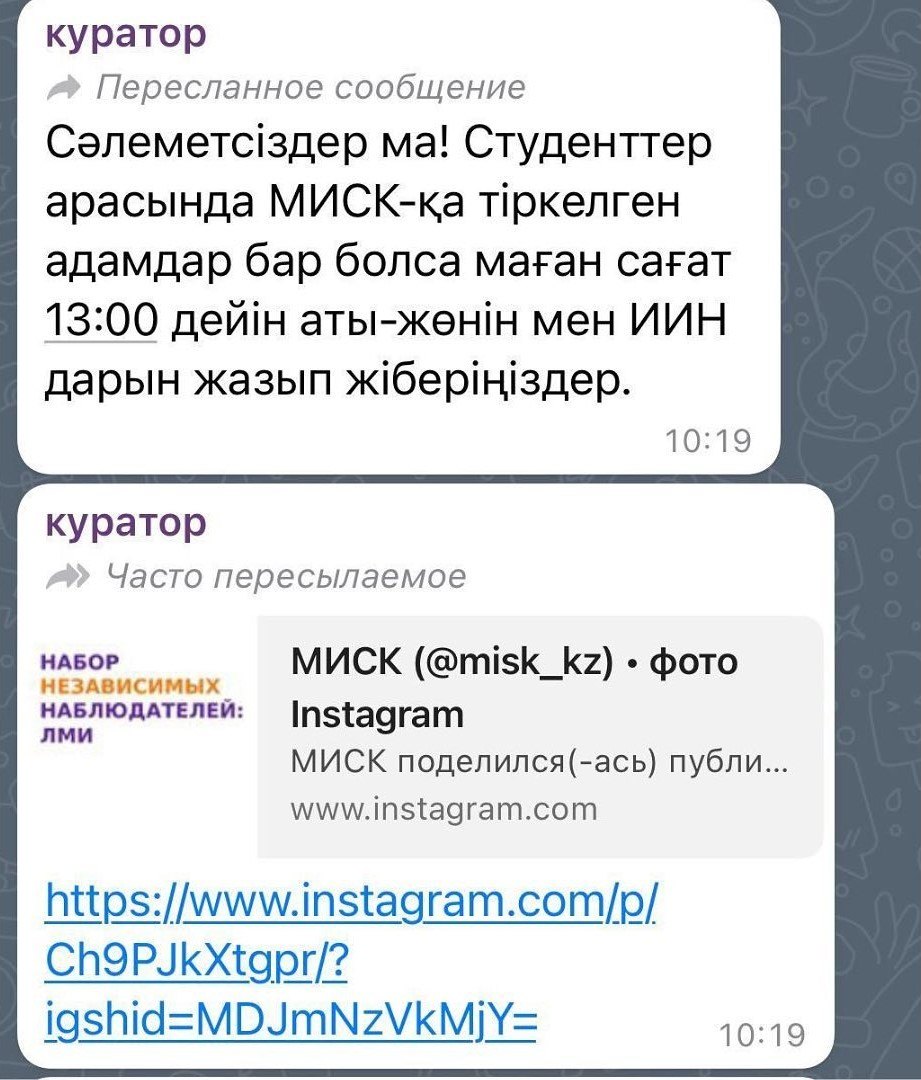The width and height of the screenshot is (921, 1080).
Task: Tap the underlined 13:00 time
Action: pos(102,321)
